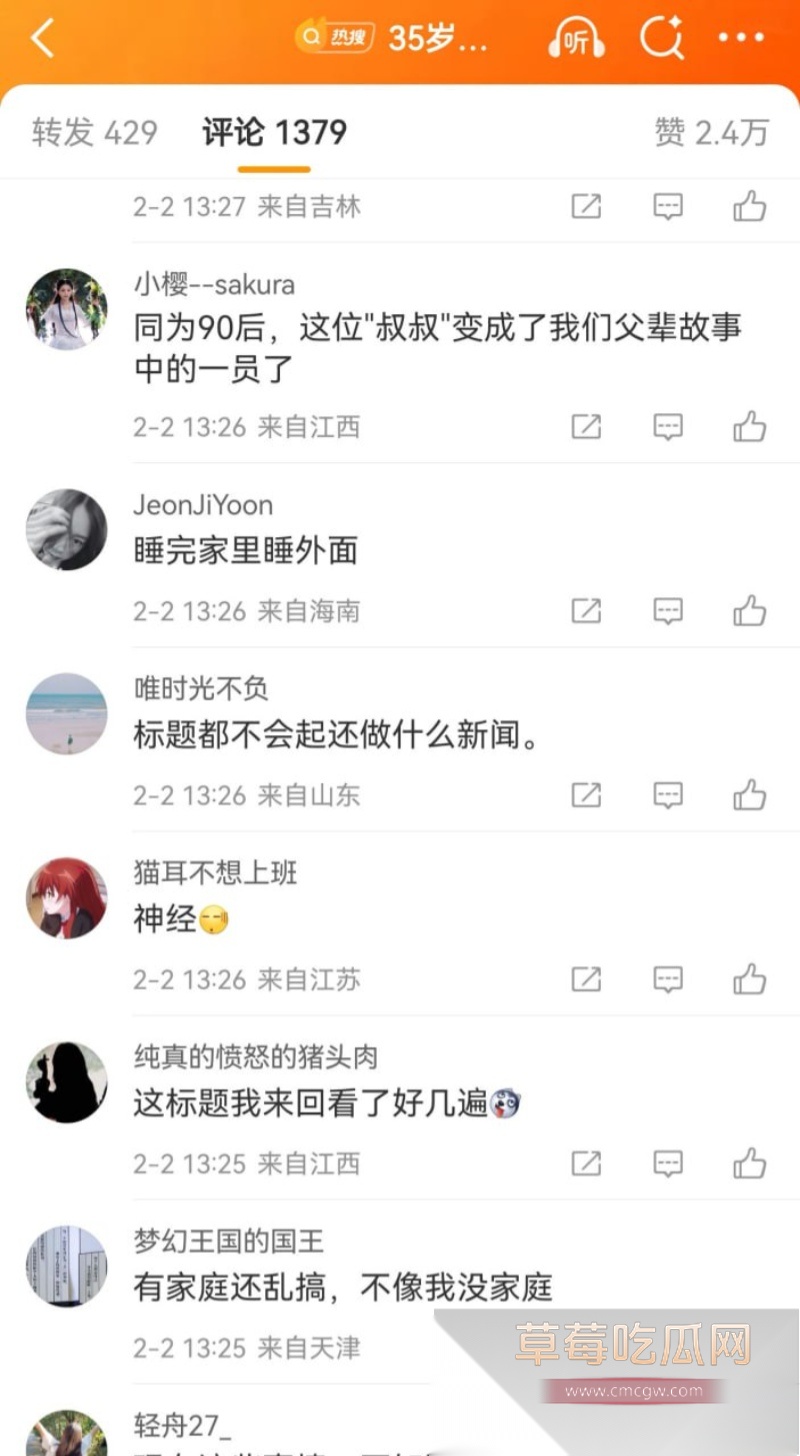
Task: Like JeonJiYoon's comment
Action: 750,611
